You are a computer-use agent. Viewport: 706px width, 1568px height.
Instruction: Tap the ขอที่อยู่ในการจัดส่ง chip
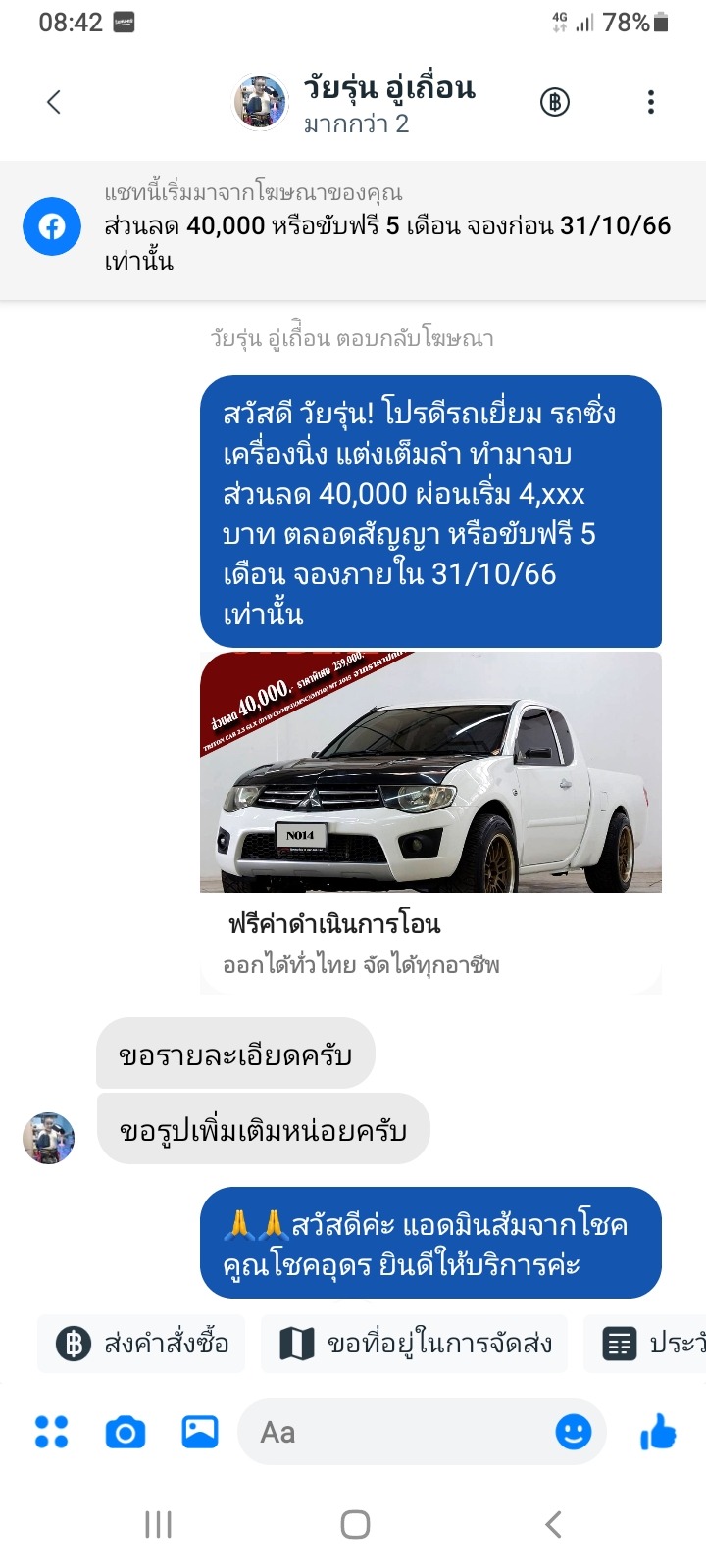point(415,1344)
